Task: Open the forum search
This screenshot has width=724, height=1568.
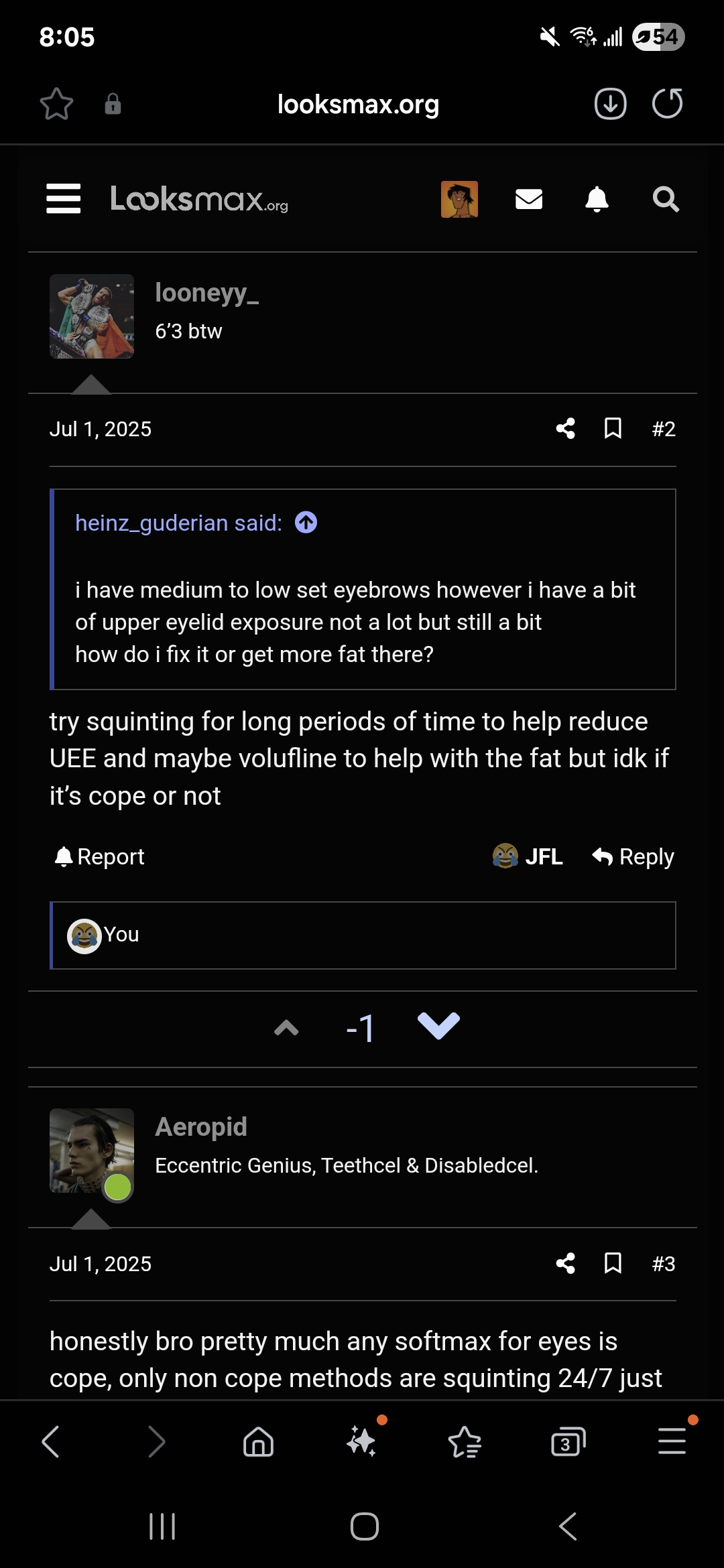Action: tap(666, 199)
